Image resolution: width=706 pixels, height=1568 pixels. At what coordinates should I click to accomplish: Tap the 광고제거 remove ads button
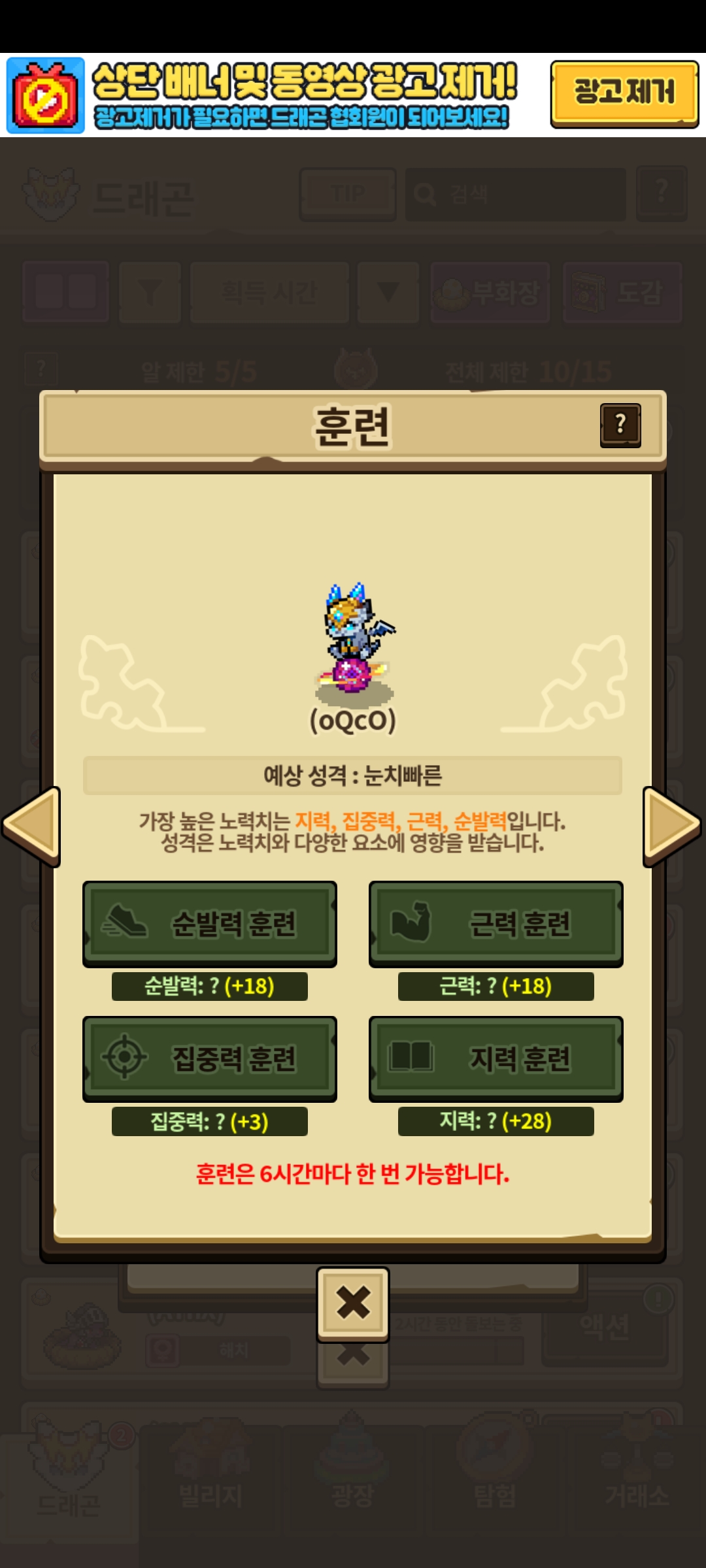(x=624, y=93)
